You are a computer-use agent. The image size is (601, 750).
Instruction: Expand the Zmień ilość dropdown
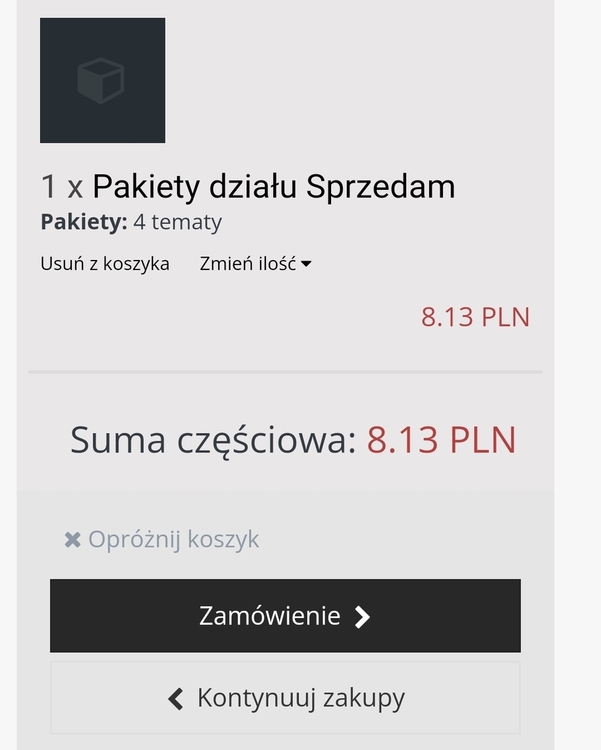click(255, 264)
